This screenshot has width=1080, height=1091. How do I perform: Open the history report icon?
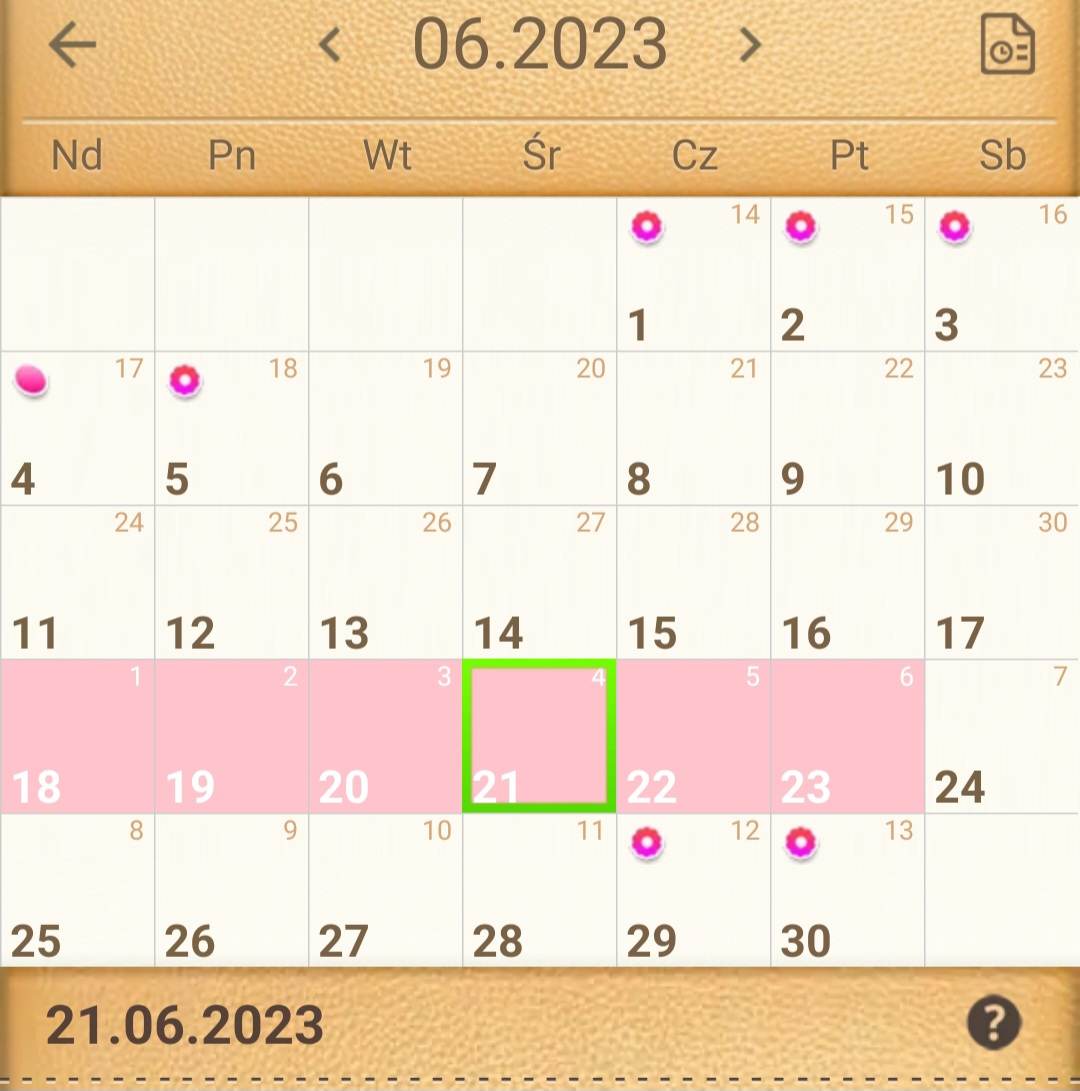(x=1006, y=45)
